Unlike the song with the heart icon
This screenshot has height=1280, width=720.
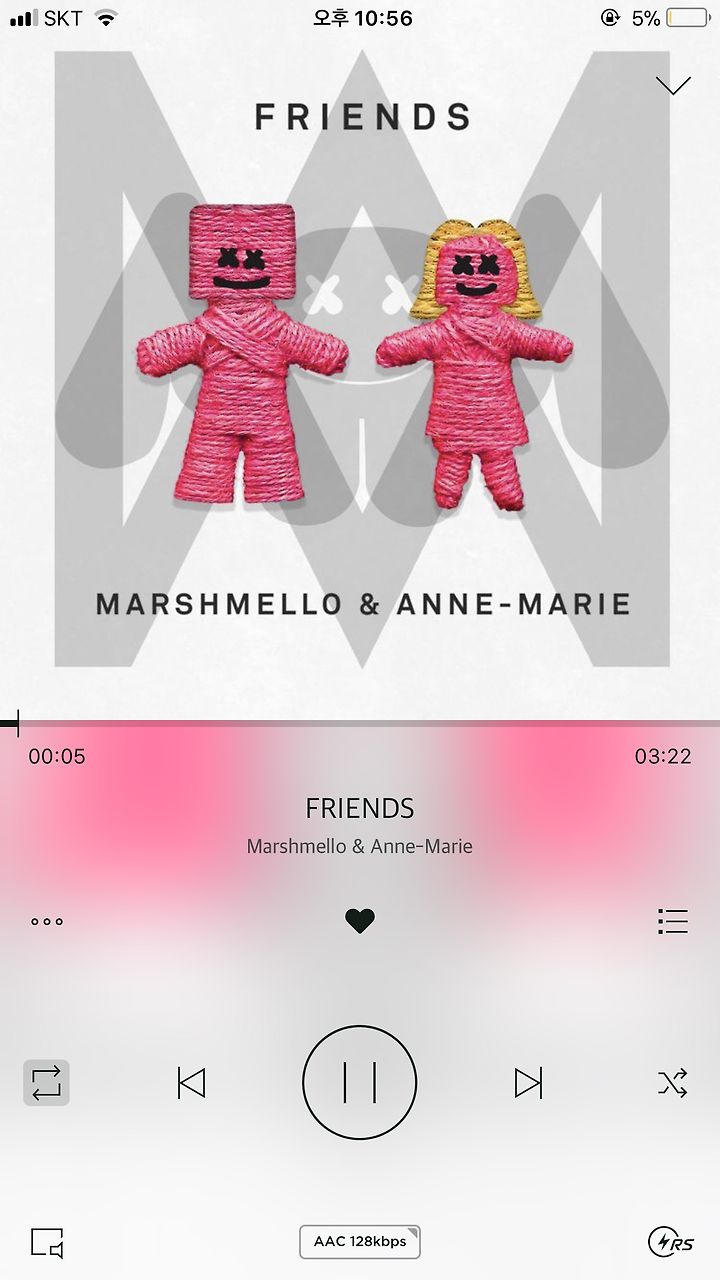click(360, 921)
